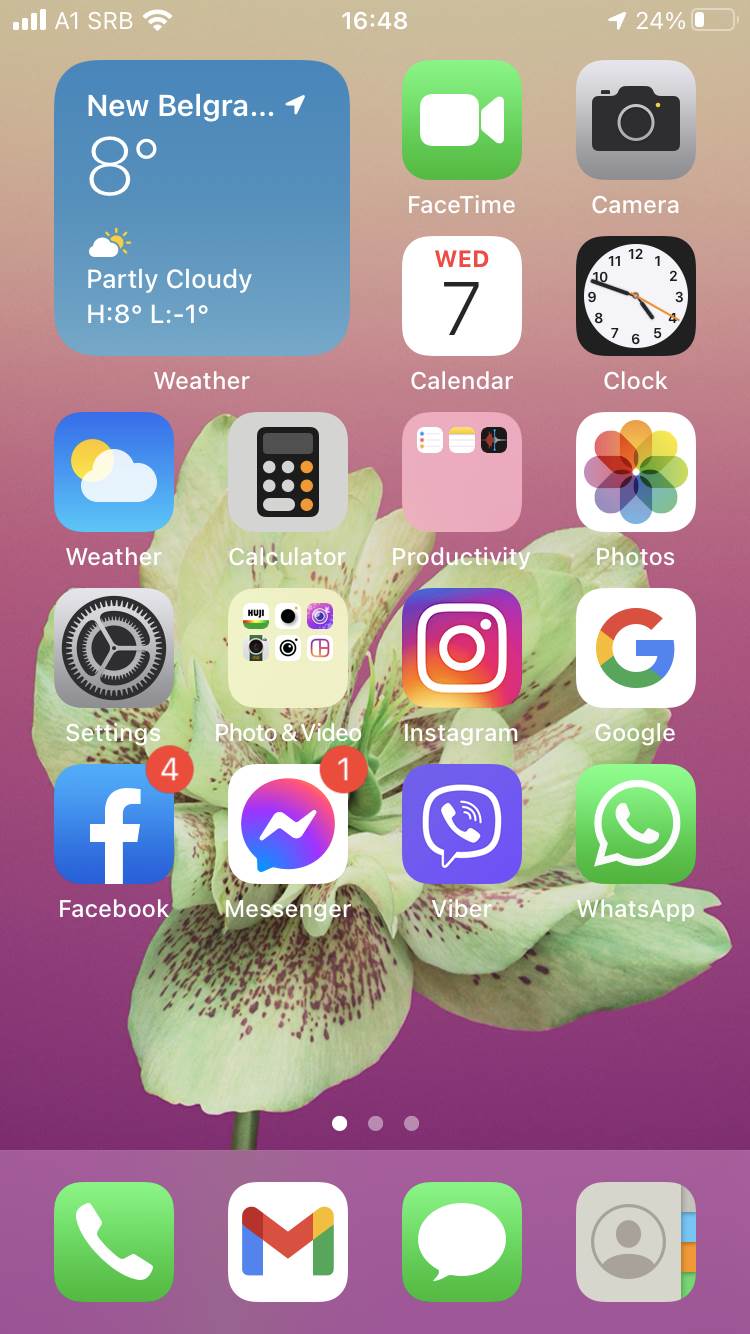Image resolution: width=750 pixels, height=1334 pixels.
Task: Launch Gmail from the dock
Action: 288,1242
